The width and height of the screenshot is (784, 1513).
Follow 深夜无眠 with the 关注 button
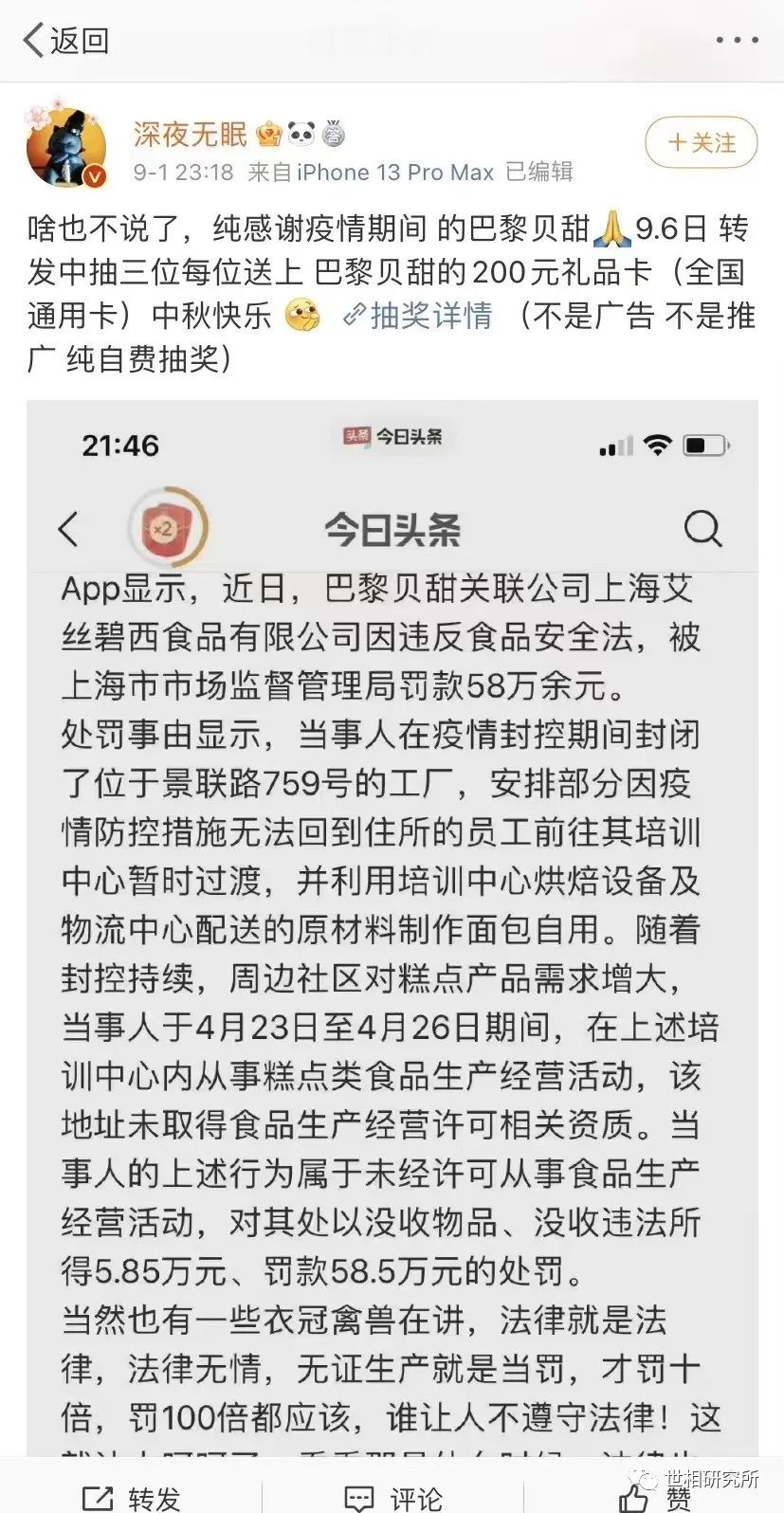[x=702, y=143]
